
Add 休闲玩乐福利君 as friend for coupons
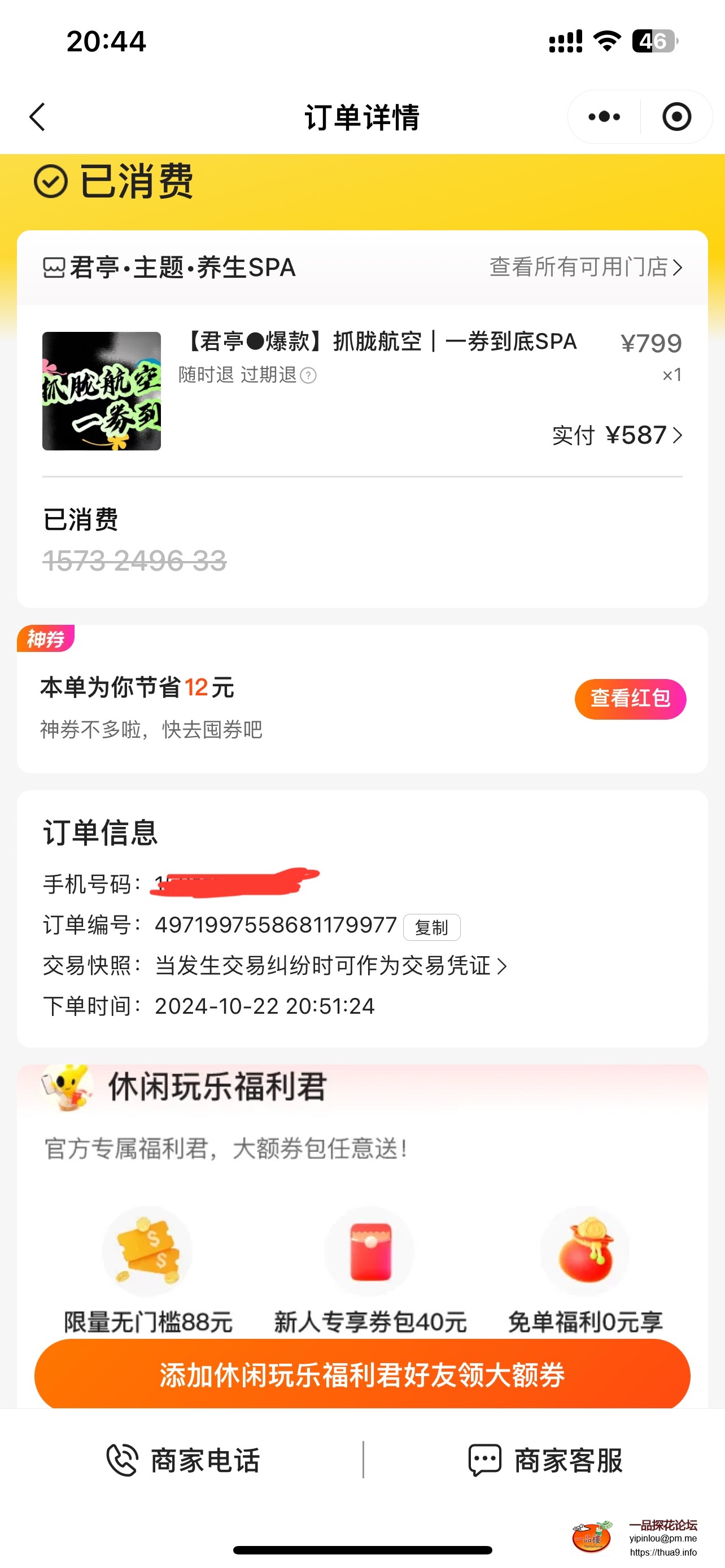(362, 1374)
